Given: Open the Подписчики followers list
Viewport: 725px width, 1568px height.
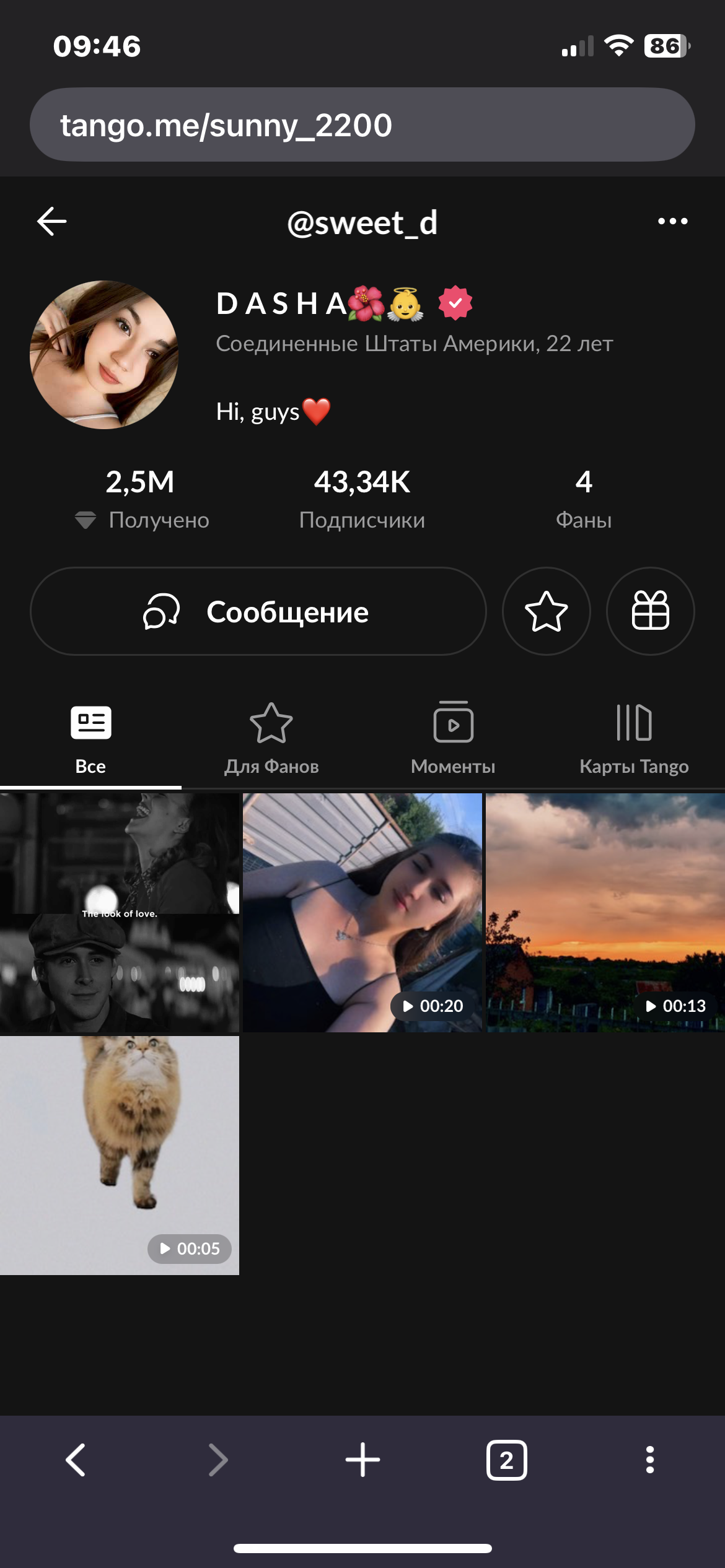Looking at the screenshot, I should pyautogui.click(x=362, y=499).
